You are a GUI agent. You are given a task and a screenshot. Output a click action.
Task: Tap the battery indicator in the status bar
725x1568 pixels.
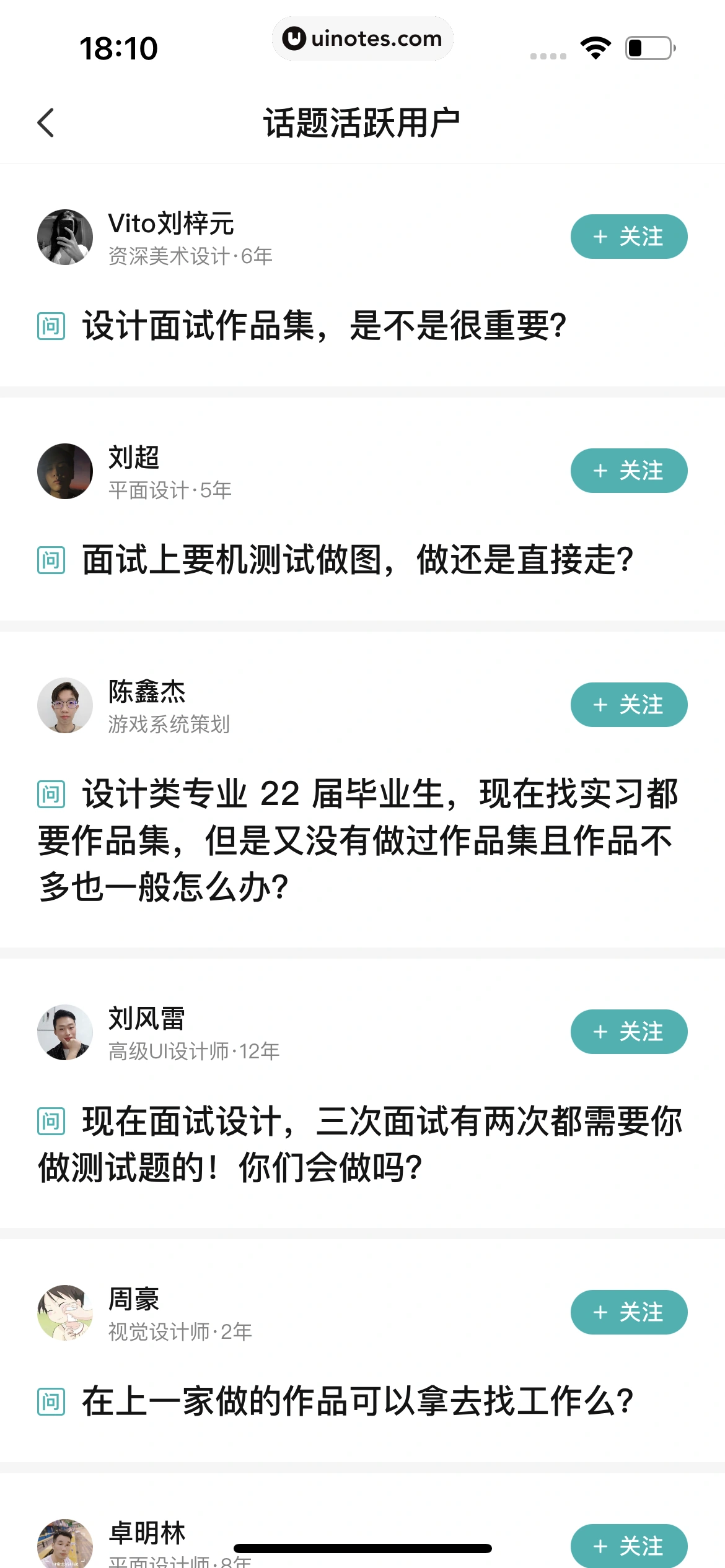[x=648, y=46]
